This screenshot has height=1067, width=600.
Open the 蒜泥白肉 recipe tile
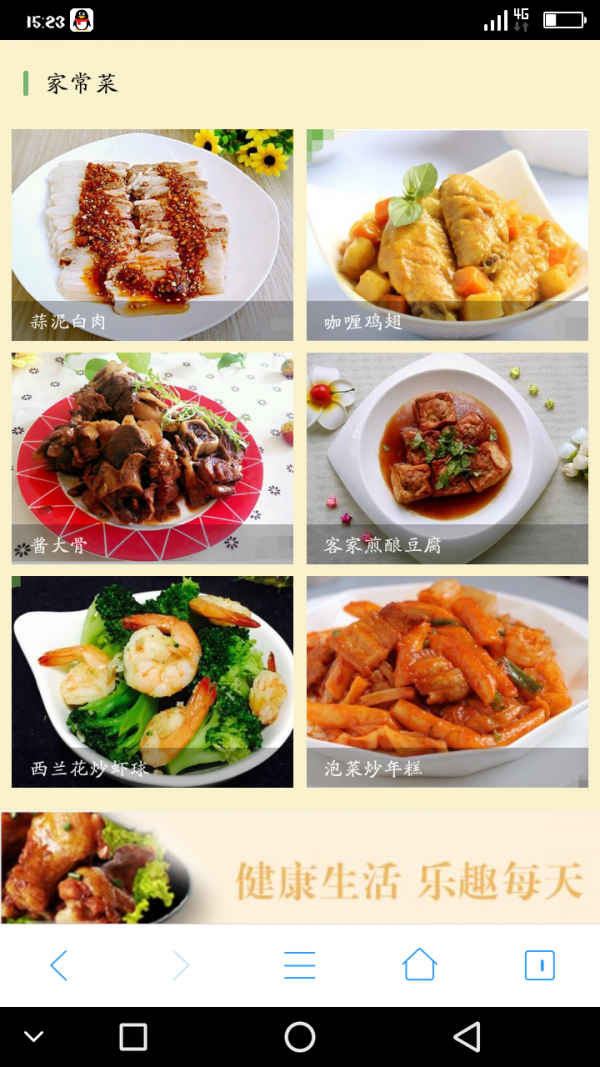click(152, 235)
